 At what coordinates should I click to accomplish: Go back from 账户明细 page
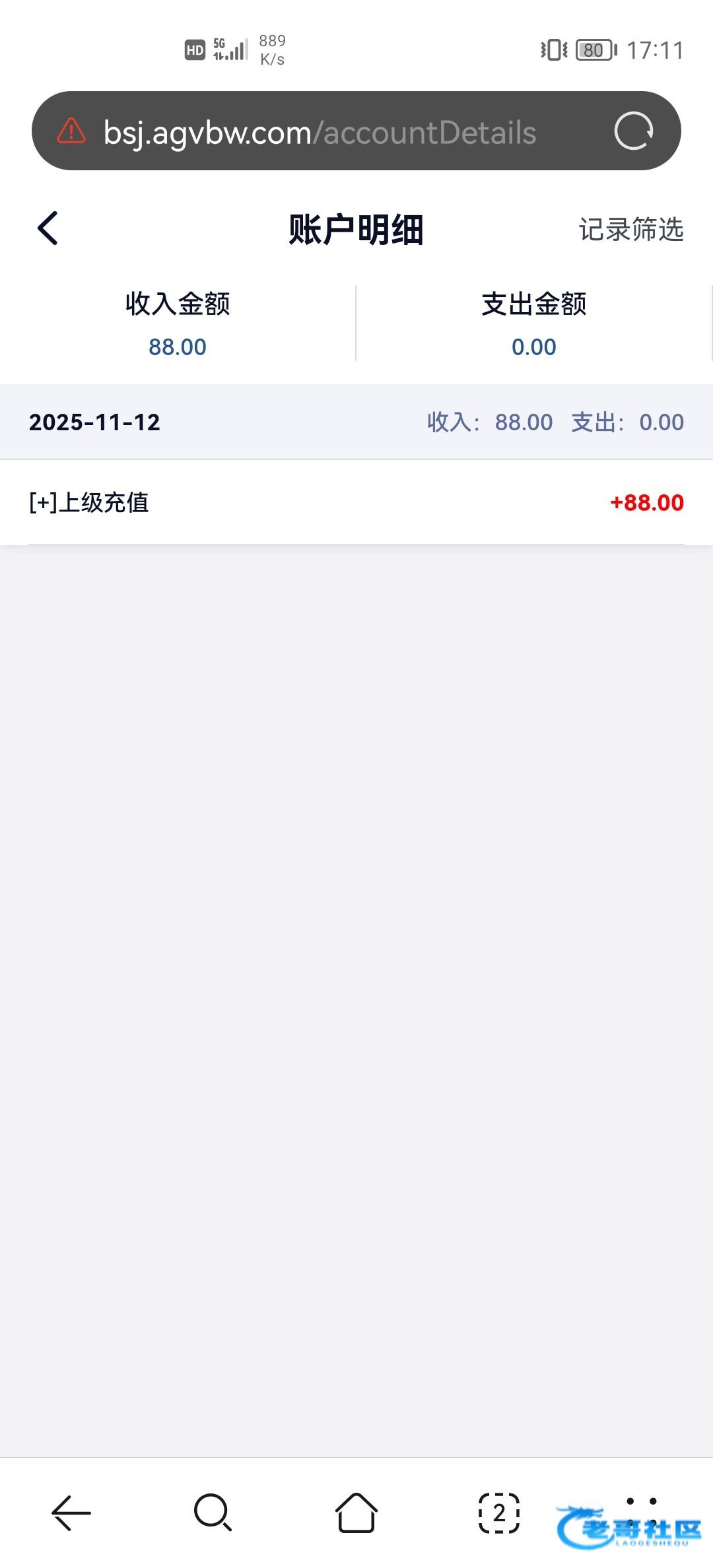tap(48, 229)
